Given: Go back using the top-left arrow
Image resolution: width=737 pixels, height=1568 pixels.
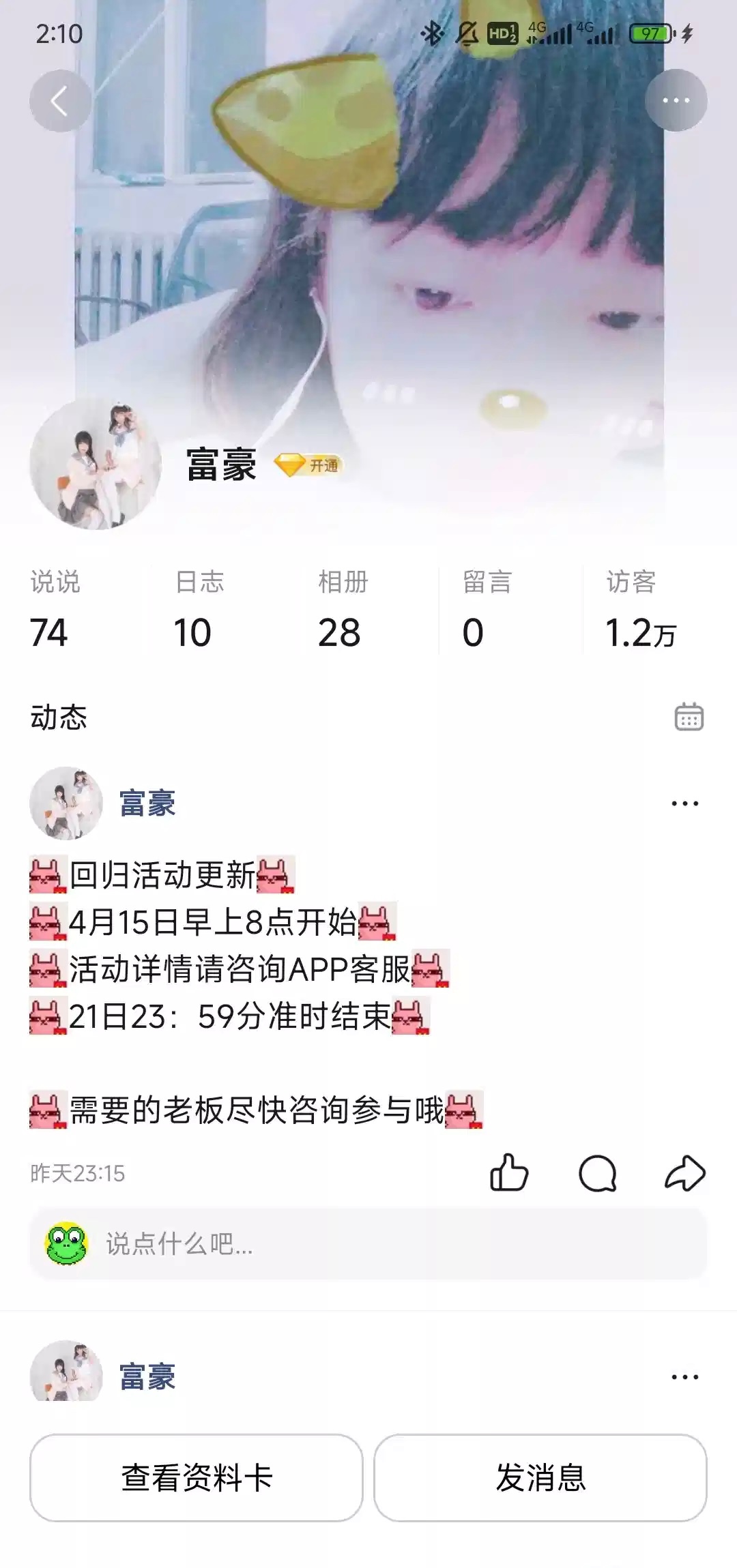Looking at the screenshot, I should (60, 101).
